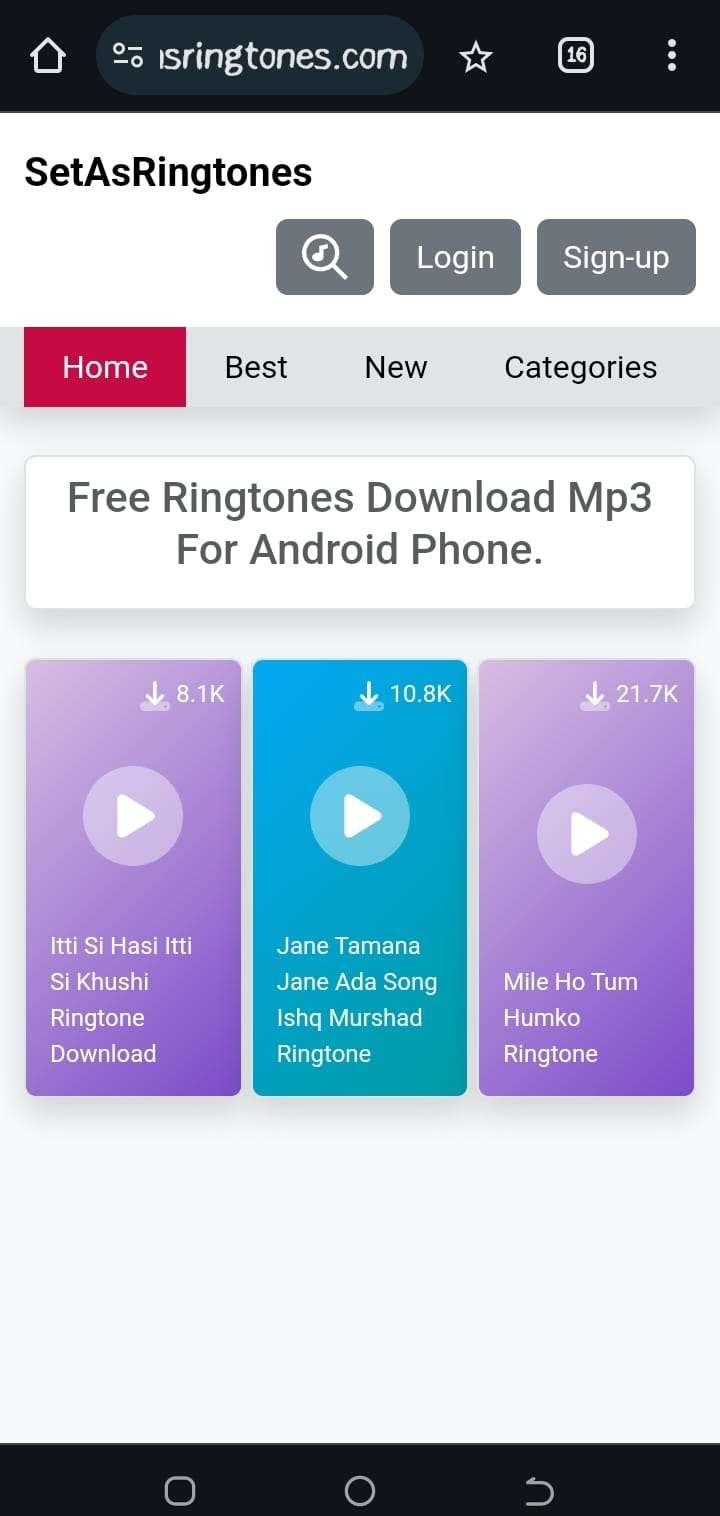720x1516 pixels.
Task: Bookmark this page with the star
Action: click(476, 57)
